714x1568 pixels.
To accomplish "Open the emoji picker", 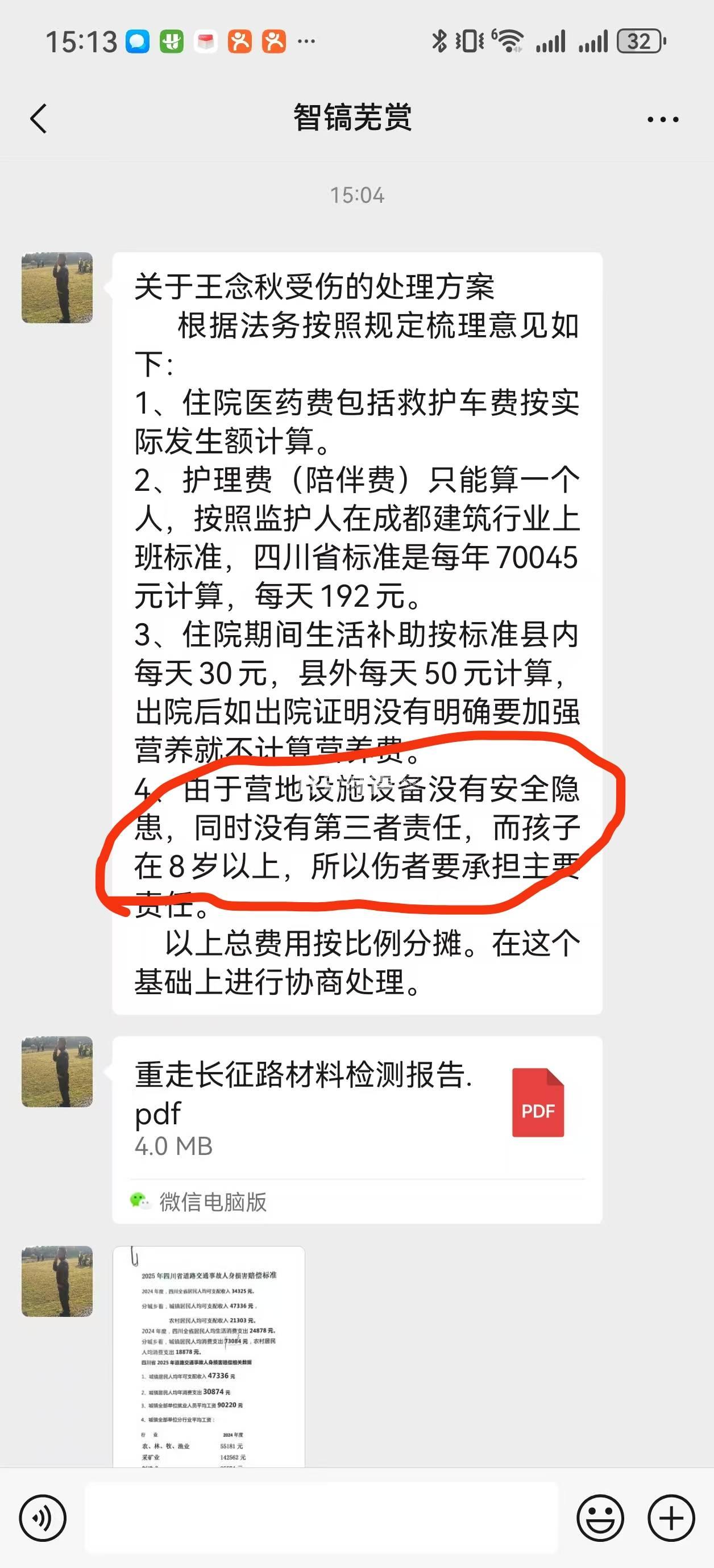I will (x=600, y=1519).
